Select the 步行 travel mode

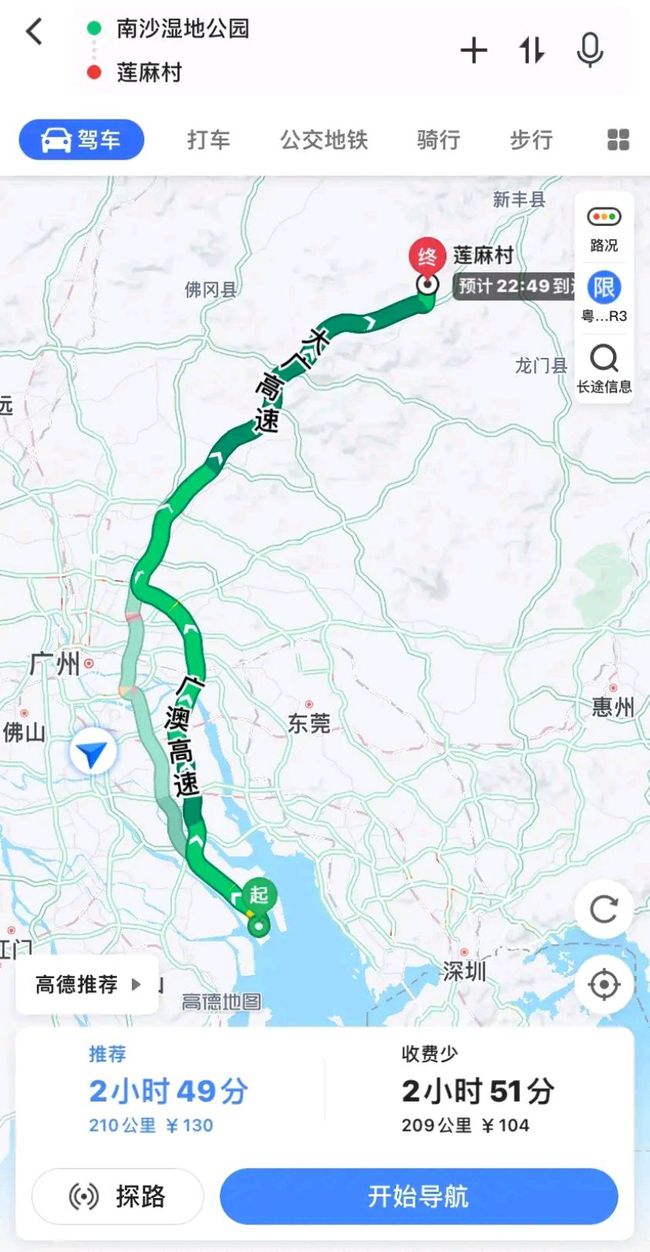coord(531,140)
